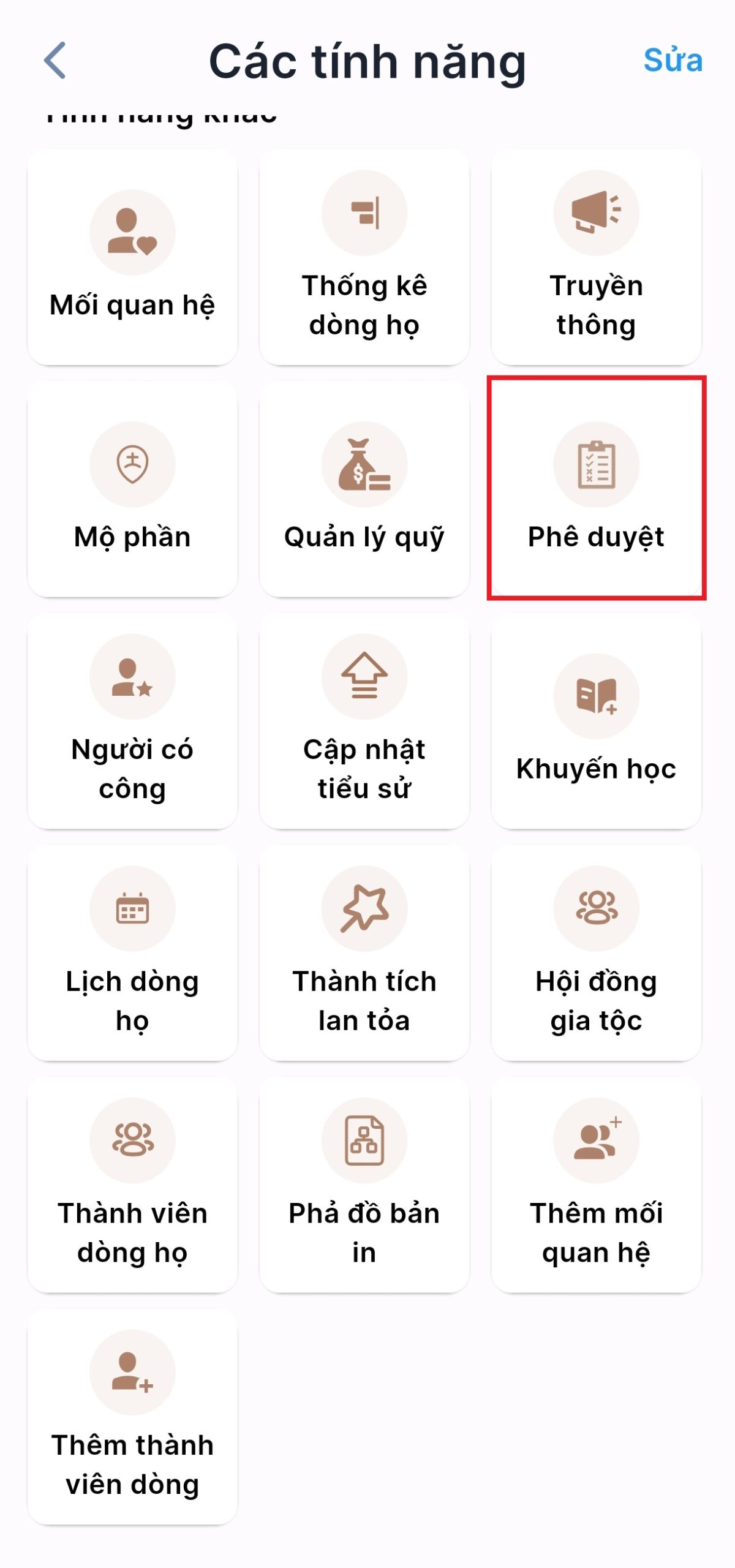735x1568 pixels.
Task: Open Thành viên dòng họ
Action: click(x=132, y=1185)
